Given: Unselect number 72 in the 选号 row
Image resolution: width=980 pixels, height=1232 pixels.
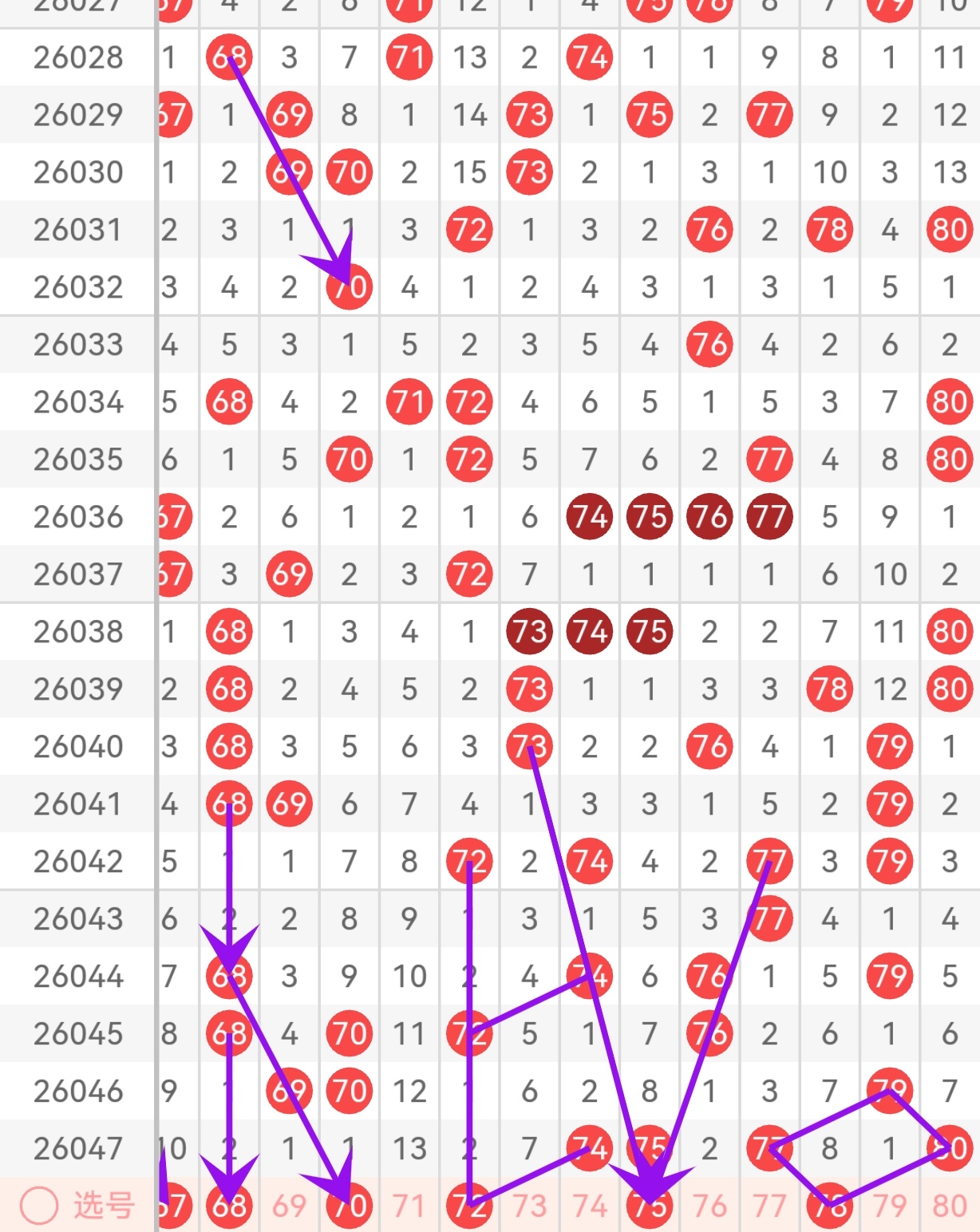Looking at the screenshot, I should point(469,1206).
